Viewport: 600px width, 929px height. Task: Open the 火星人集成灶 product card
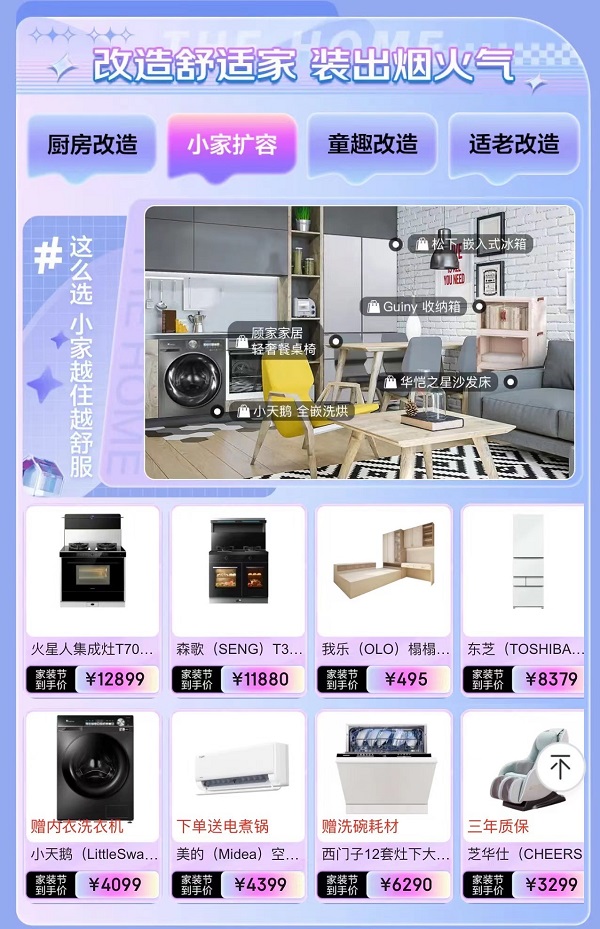(x=92, y=598)
